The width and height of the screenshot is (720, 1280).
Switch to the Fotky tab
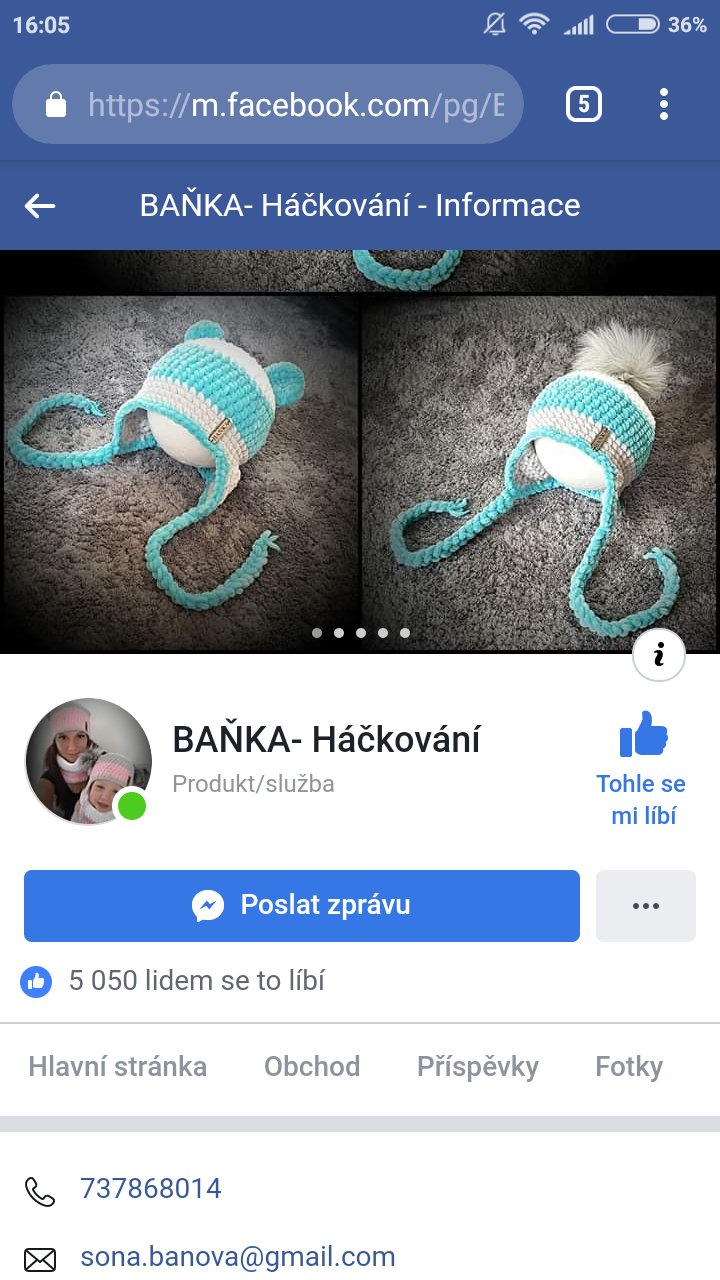click(629, 1066)
